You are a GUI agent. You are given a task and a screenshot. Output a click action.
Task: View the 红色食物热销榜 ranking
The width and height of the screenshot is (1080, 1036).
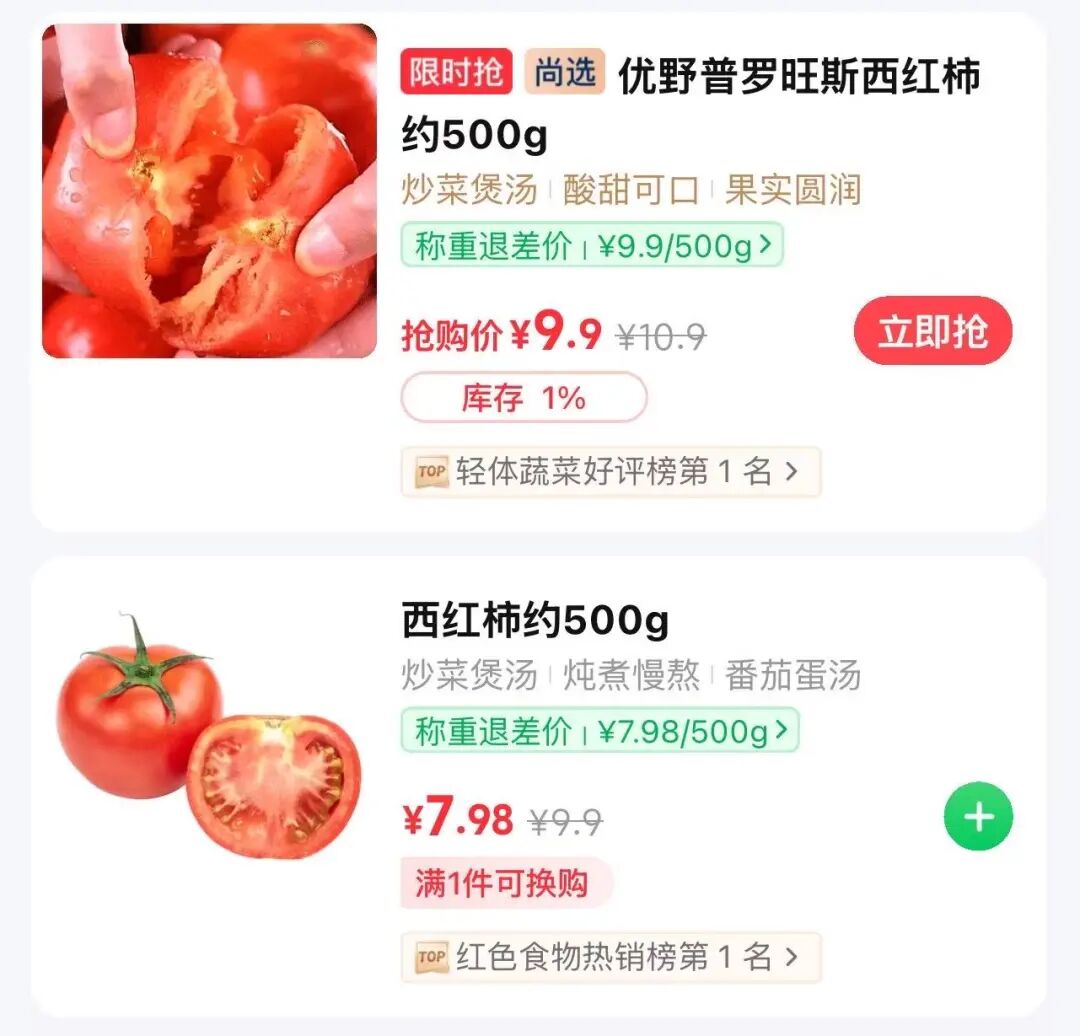coord(610,958)
